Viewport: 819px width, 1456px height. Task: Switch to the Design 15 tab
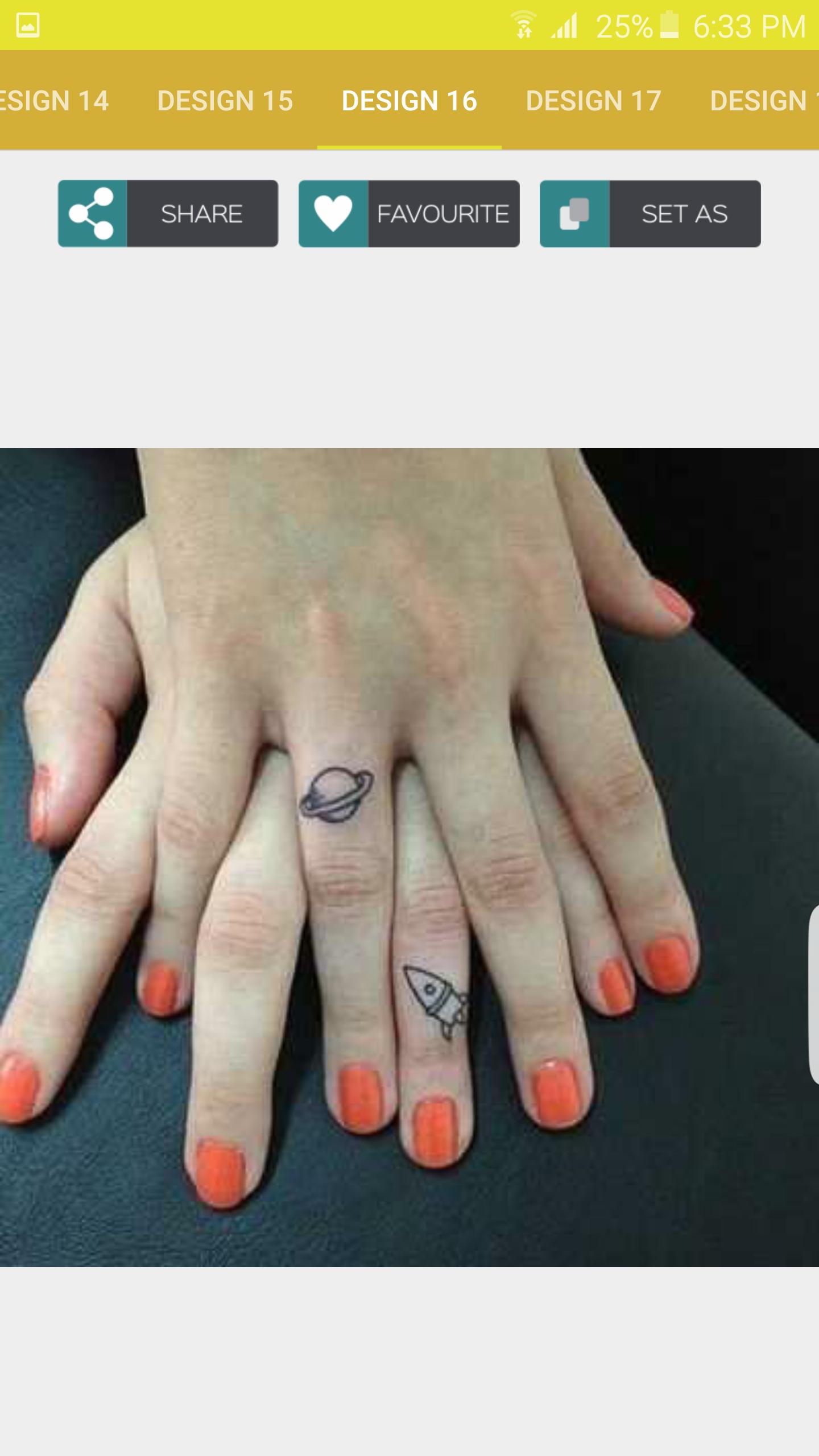point(225,101)
